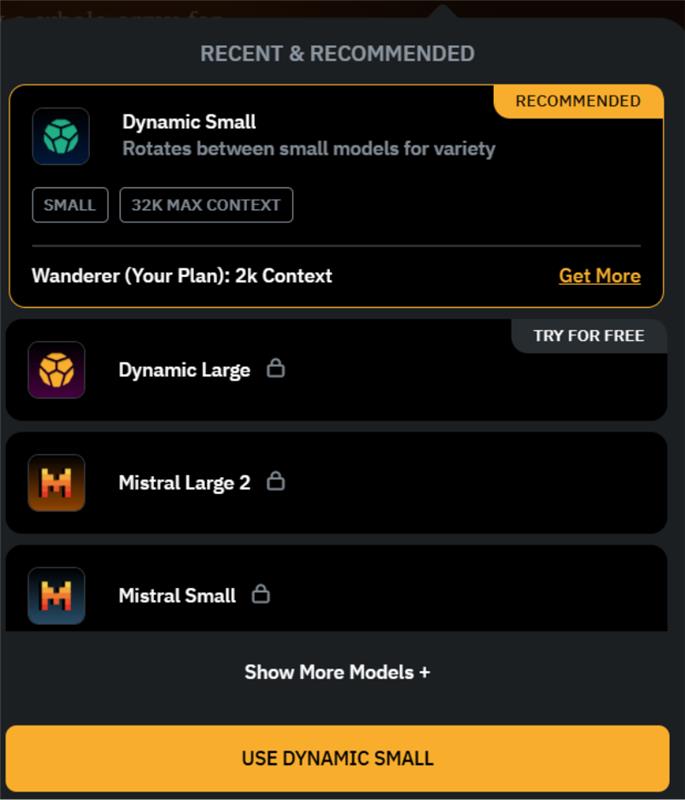The height and width of the screenshot is (800, 685).
Task: Select the Dynamic Small model card
Action: tap(308, 136)
